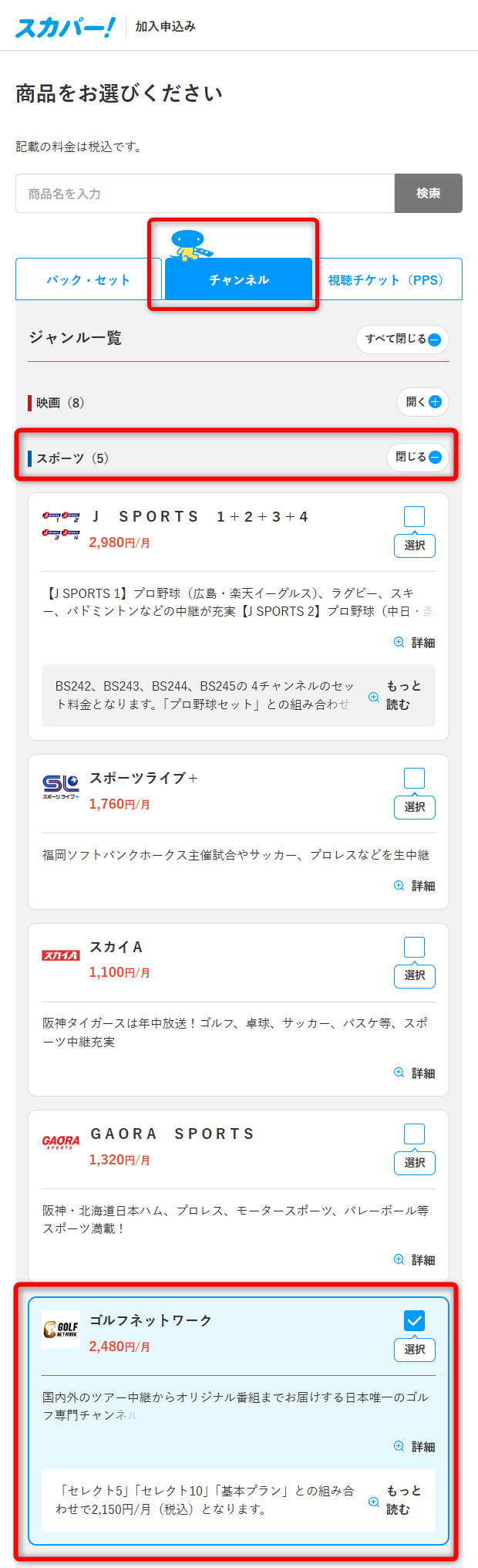Switch to the チャンネル tab
Viewport: 478px width, 1568px height.
238,280
